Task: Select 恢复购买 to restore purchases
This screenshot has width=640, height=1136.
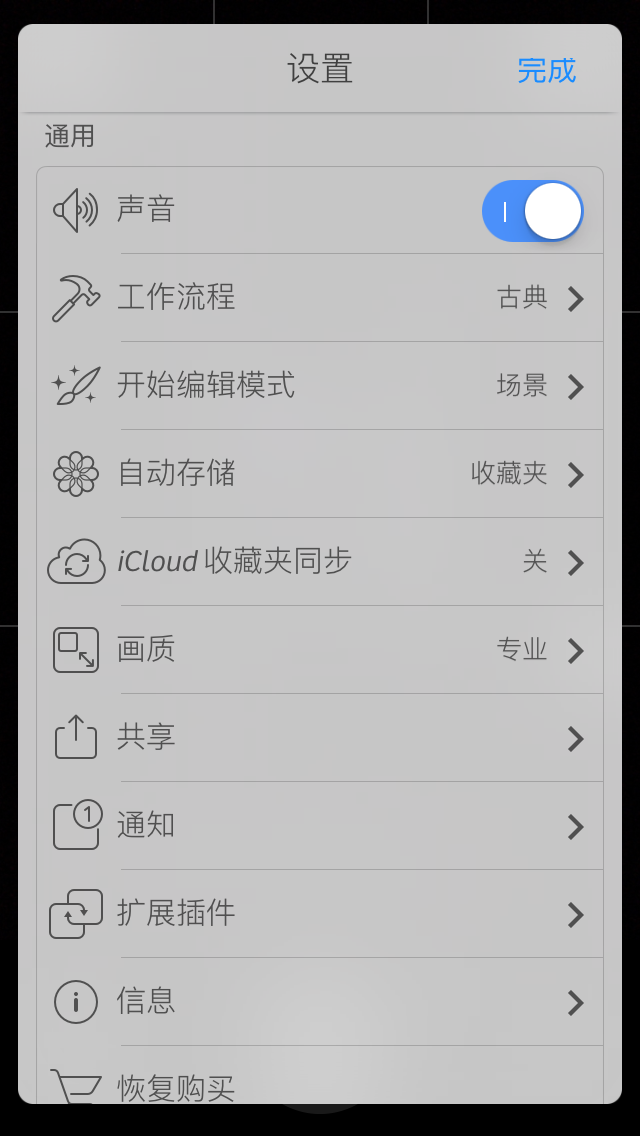Action: click(176, 1086)
